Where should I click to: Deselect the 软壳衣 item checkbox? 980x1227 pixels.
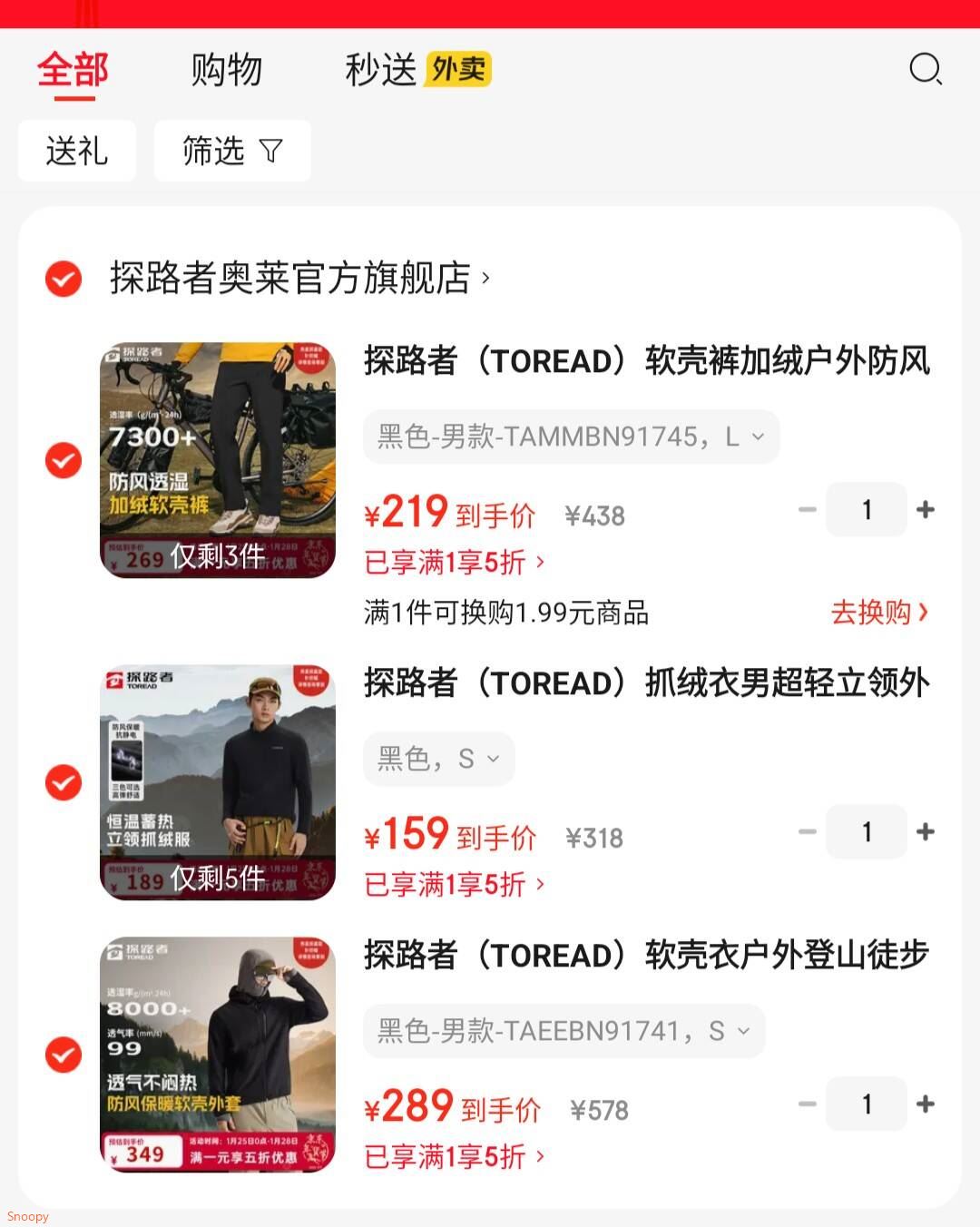(x=64, y=1055)
